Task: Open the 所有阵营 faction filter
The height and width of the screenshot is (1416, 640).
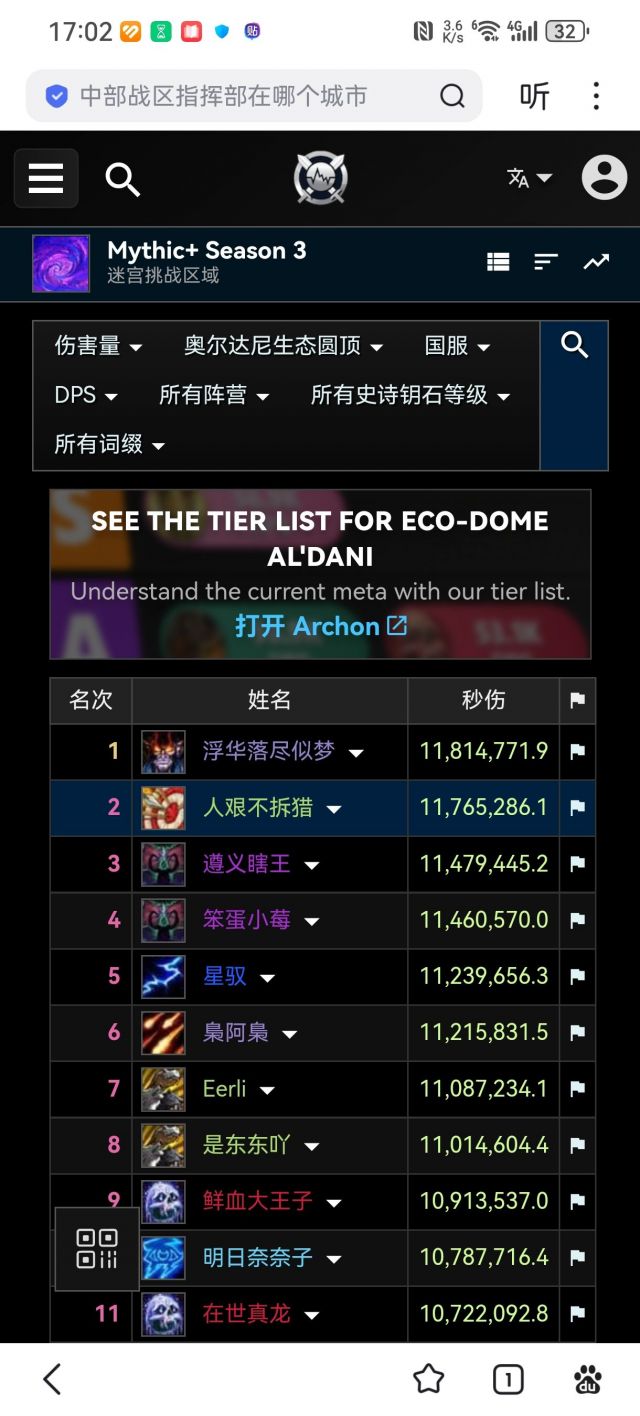Action: (x=214, y=395)
